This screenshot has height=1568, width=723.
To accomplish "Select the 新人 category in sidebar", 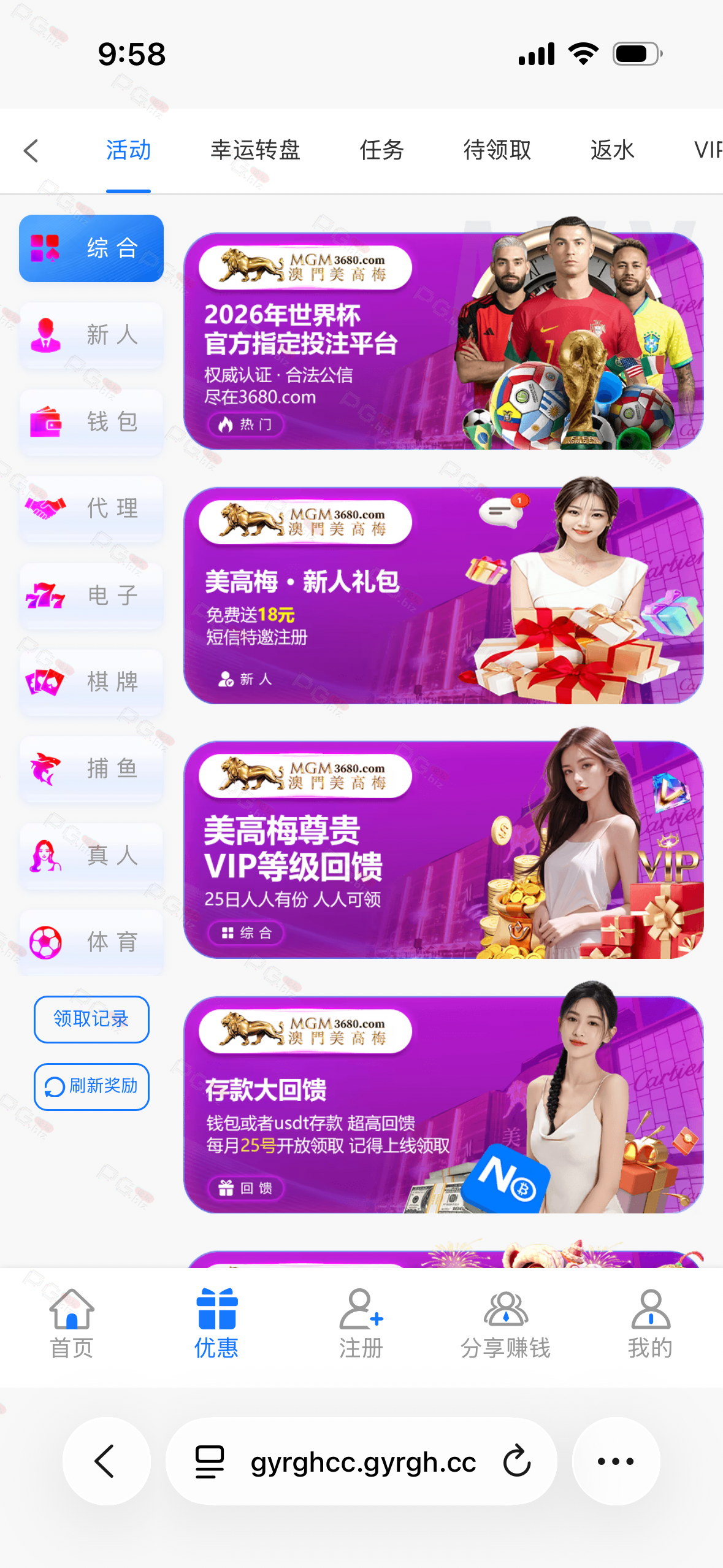I will [91, 335].
